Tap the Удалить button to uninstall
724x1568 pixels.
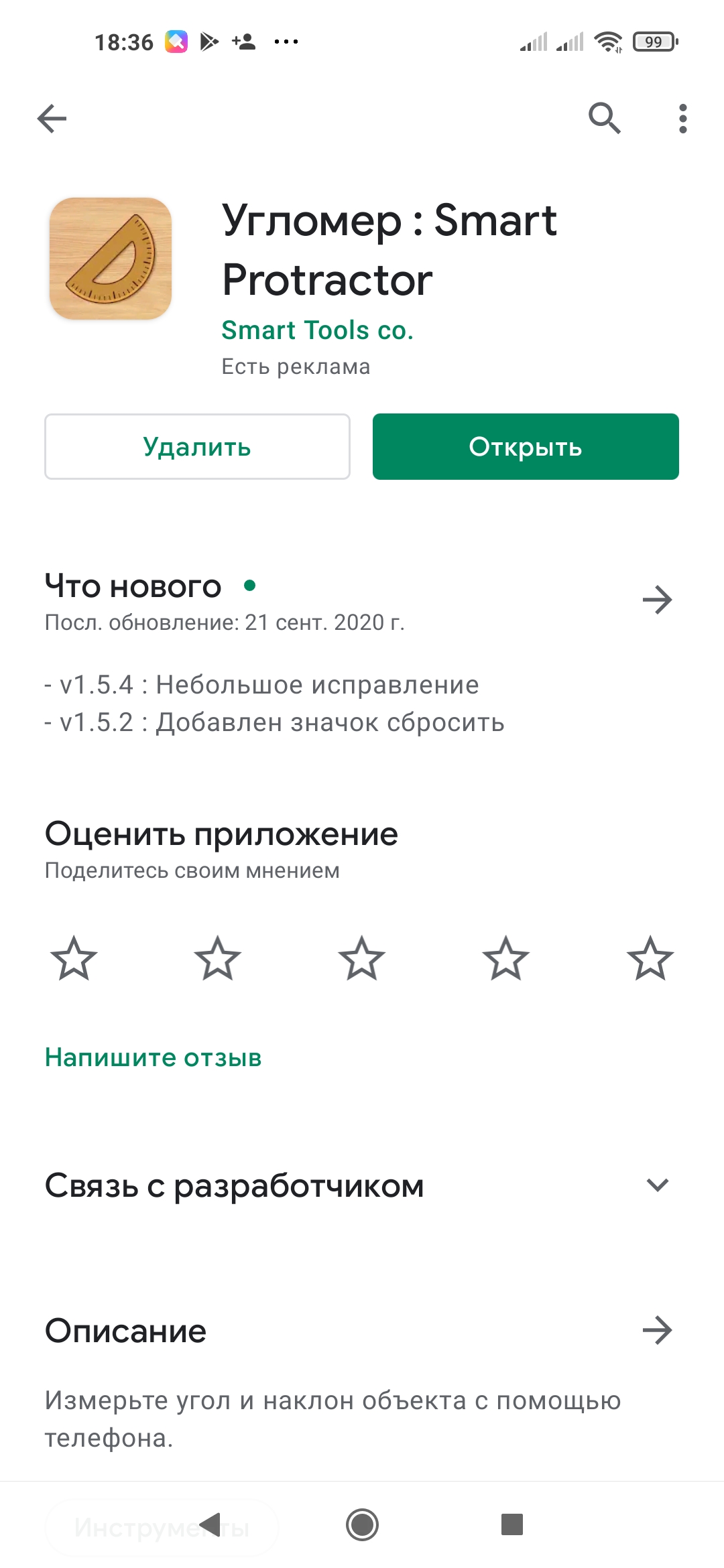point(197,447)
